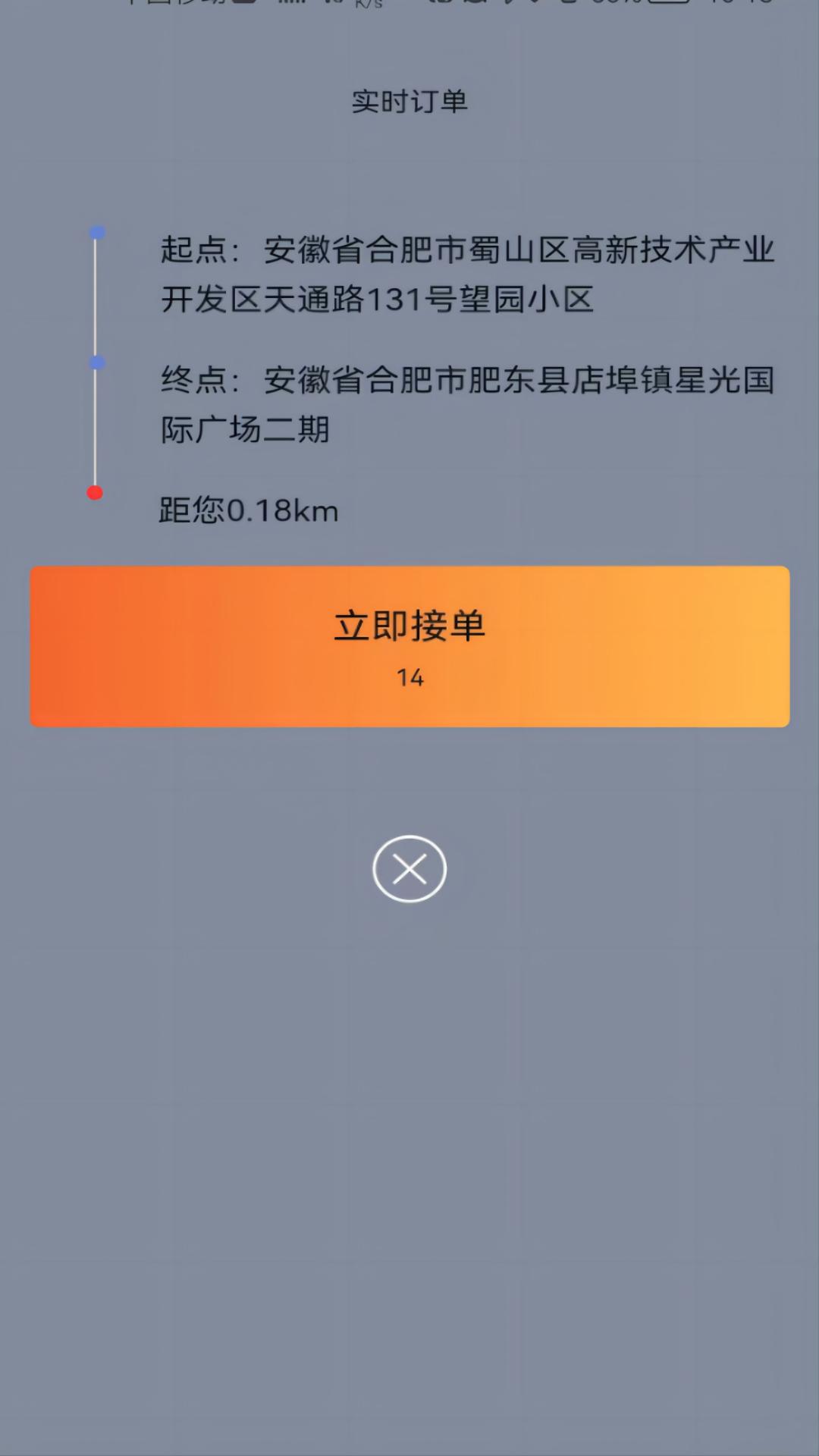Select the 实时订单 title
Image resolution: width=819 pixels, height=1456 pixels.
pyautogui.click(x=409, y=102)
